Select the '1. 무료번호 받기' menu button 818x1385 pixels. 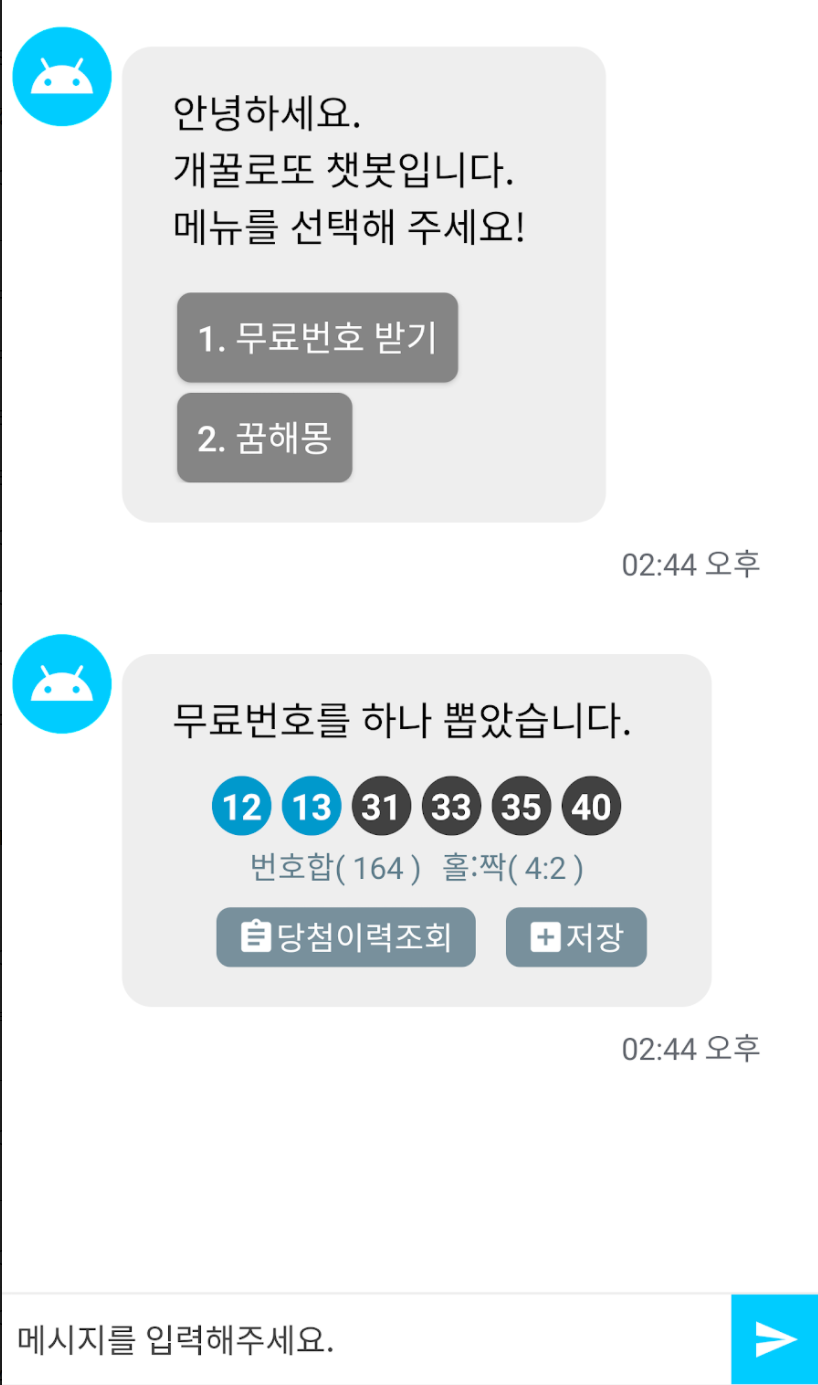click(317, 338)
